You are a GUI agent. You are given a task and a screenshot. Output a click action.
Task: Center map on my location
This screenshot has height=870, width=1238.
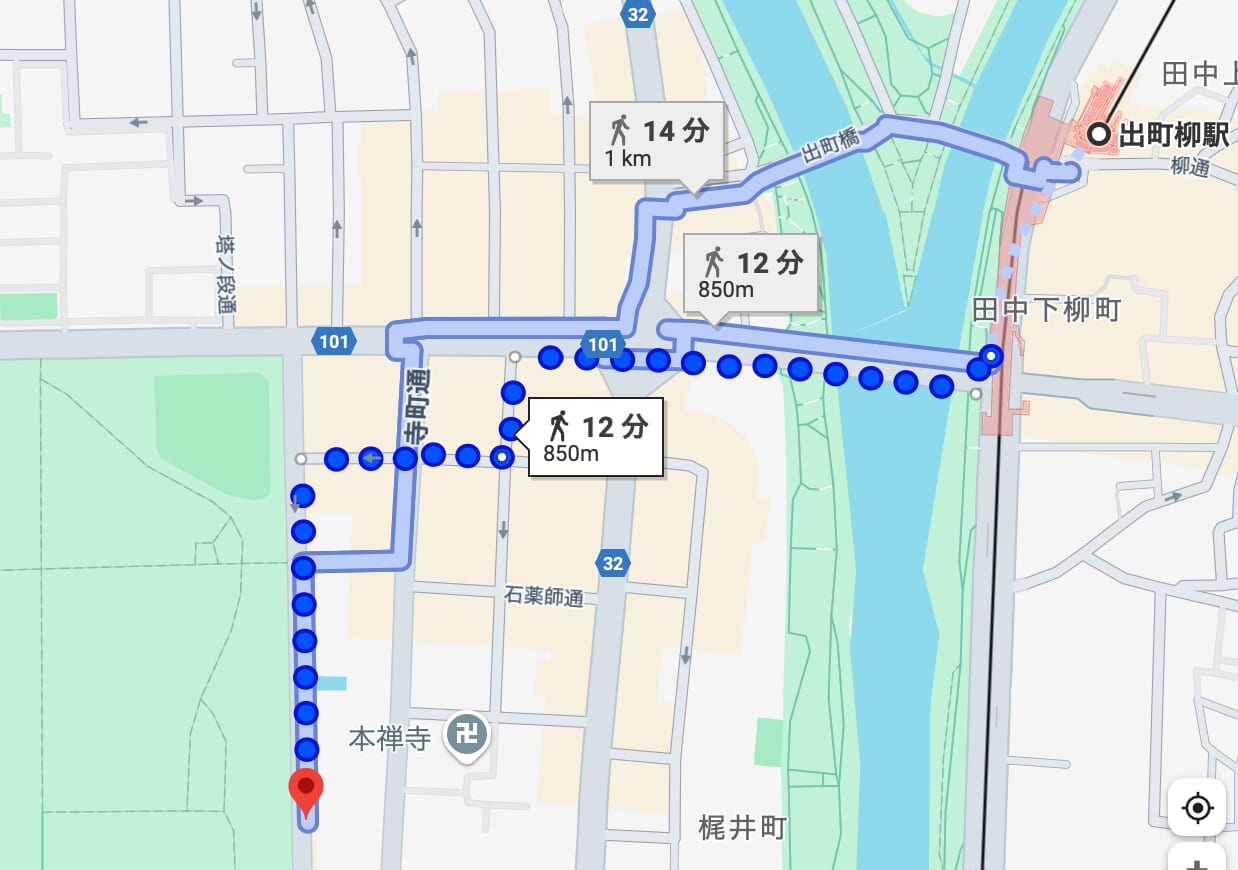coord(1197,807)
